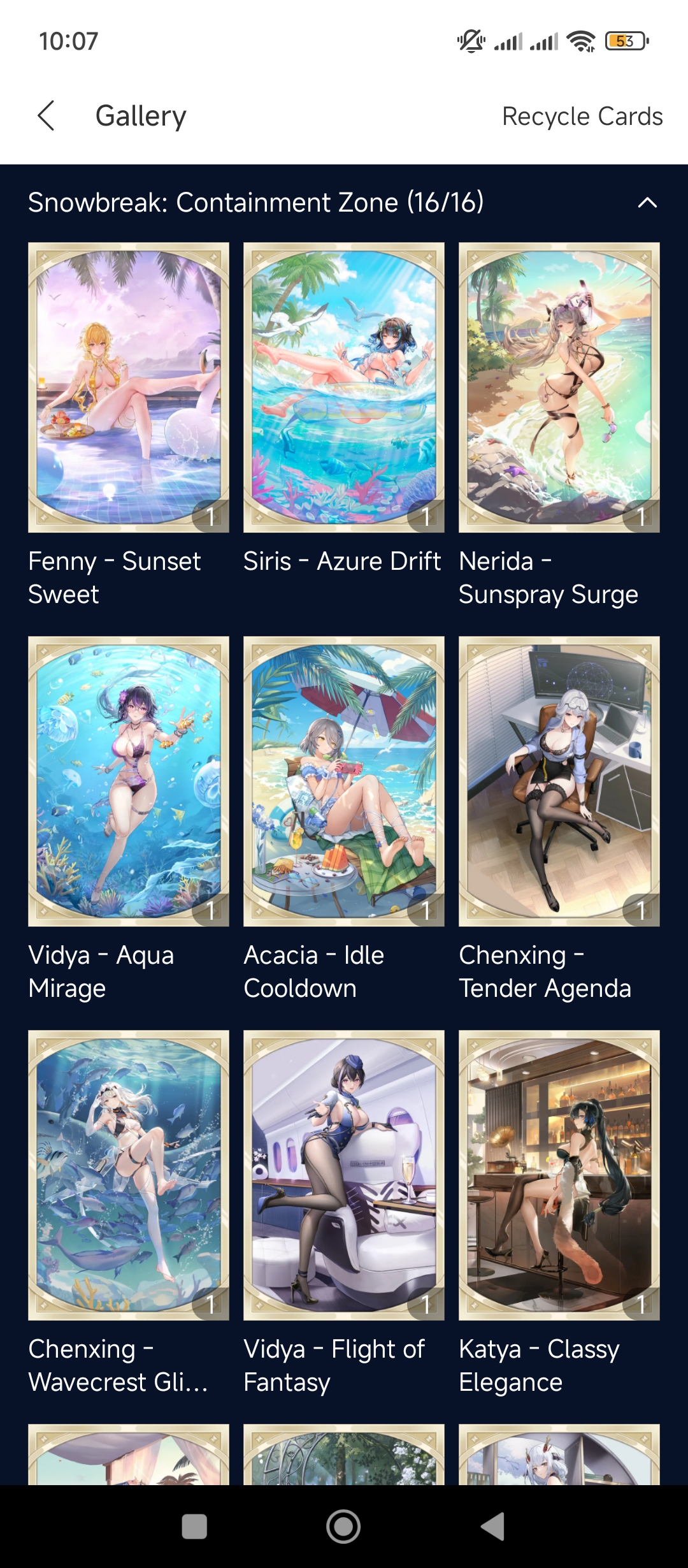Viewport: 688px width, 1568px height.
Task: Open the Vidya - Aqua Mirage card
Action: tap(129, 781)
